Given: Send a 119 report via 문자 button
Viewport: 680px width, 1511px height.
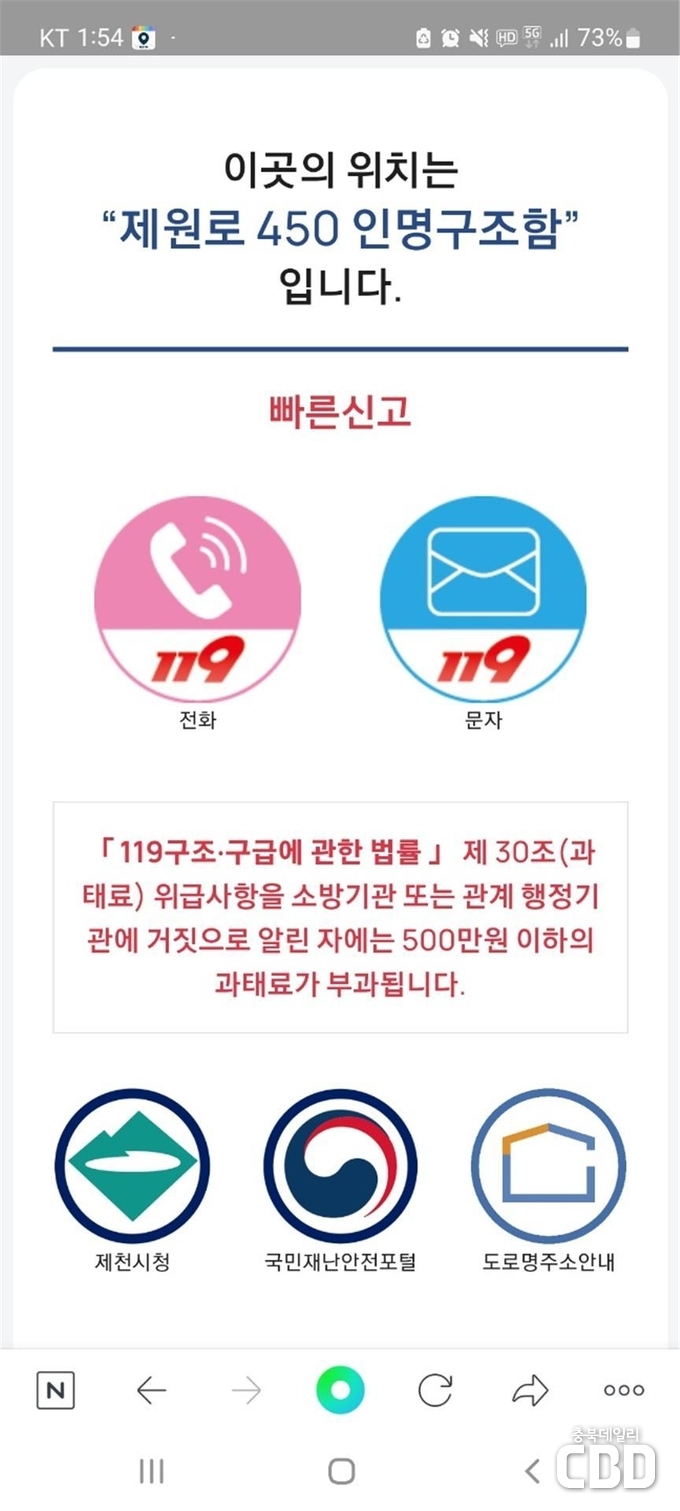Looking at the screenshot, I should click(x=484, y=599).
